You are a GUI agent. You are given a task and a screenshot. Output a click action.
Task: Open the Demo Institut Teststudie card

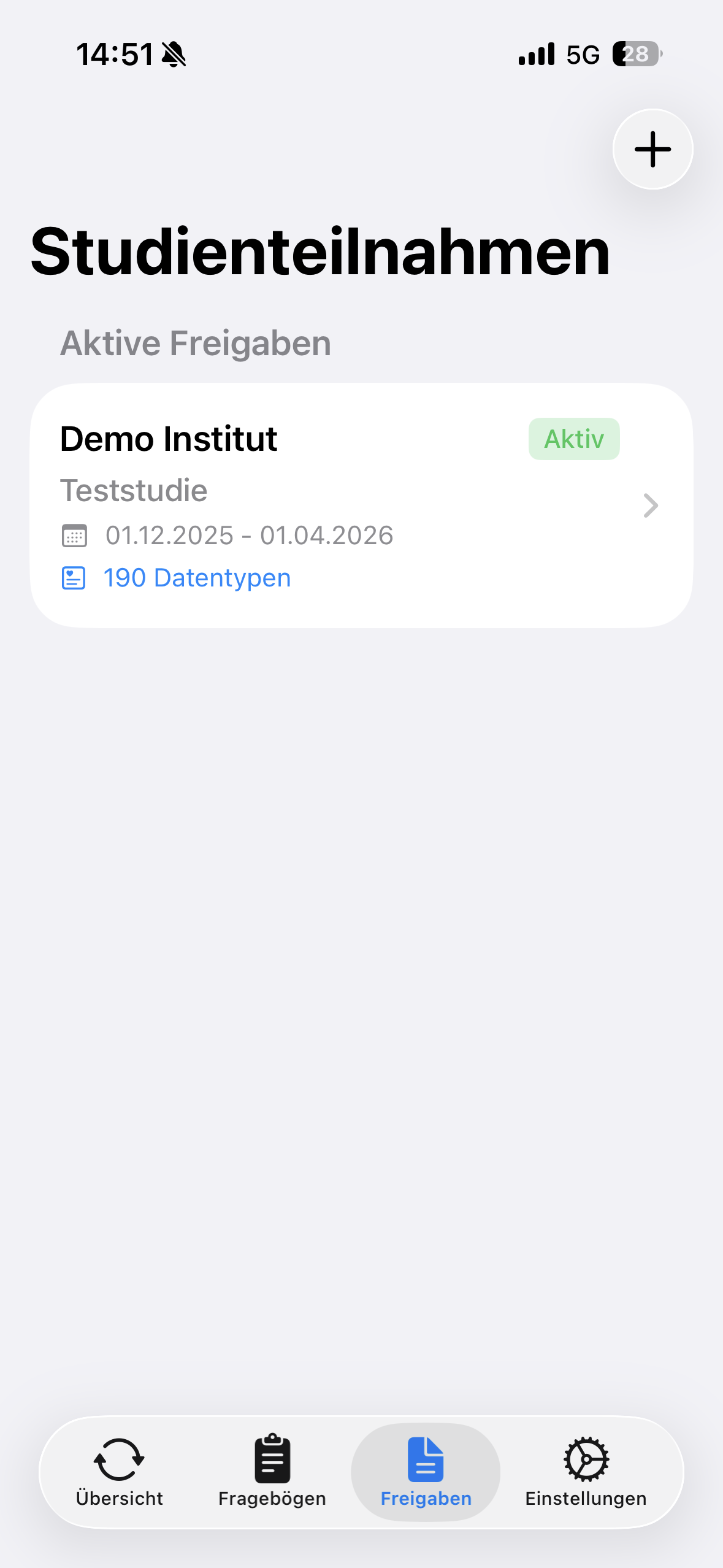click(361, 505)
